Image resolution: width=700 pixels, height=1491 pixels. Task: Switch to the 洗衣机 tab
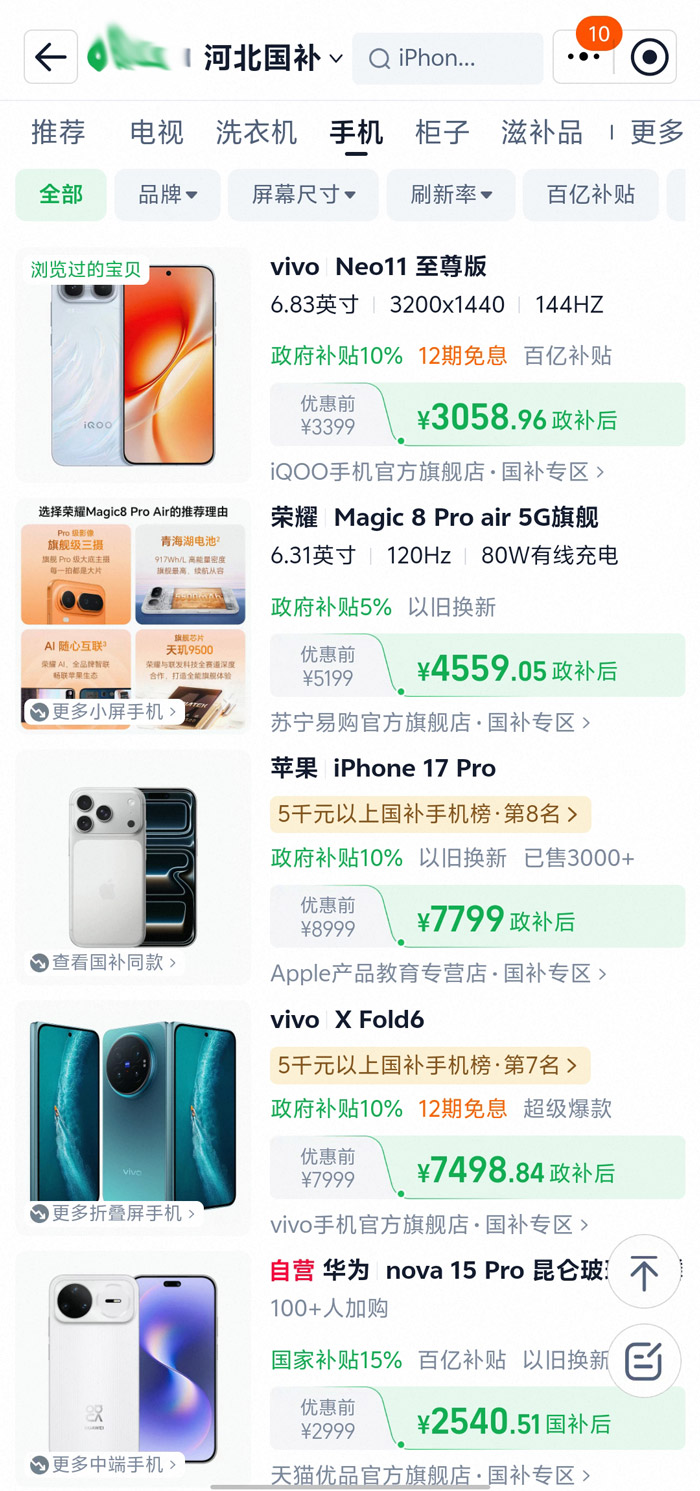pos(256,132)
